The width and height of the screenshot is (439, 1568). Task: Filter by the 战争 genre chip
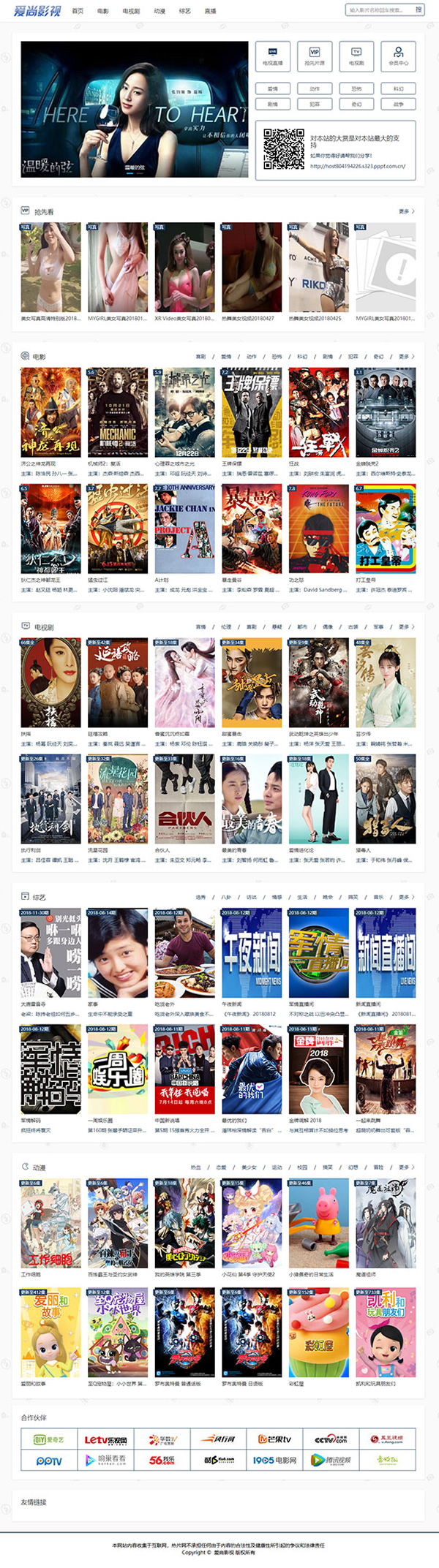[x=398, y=104]
